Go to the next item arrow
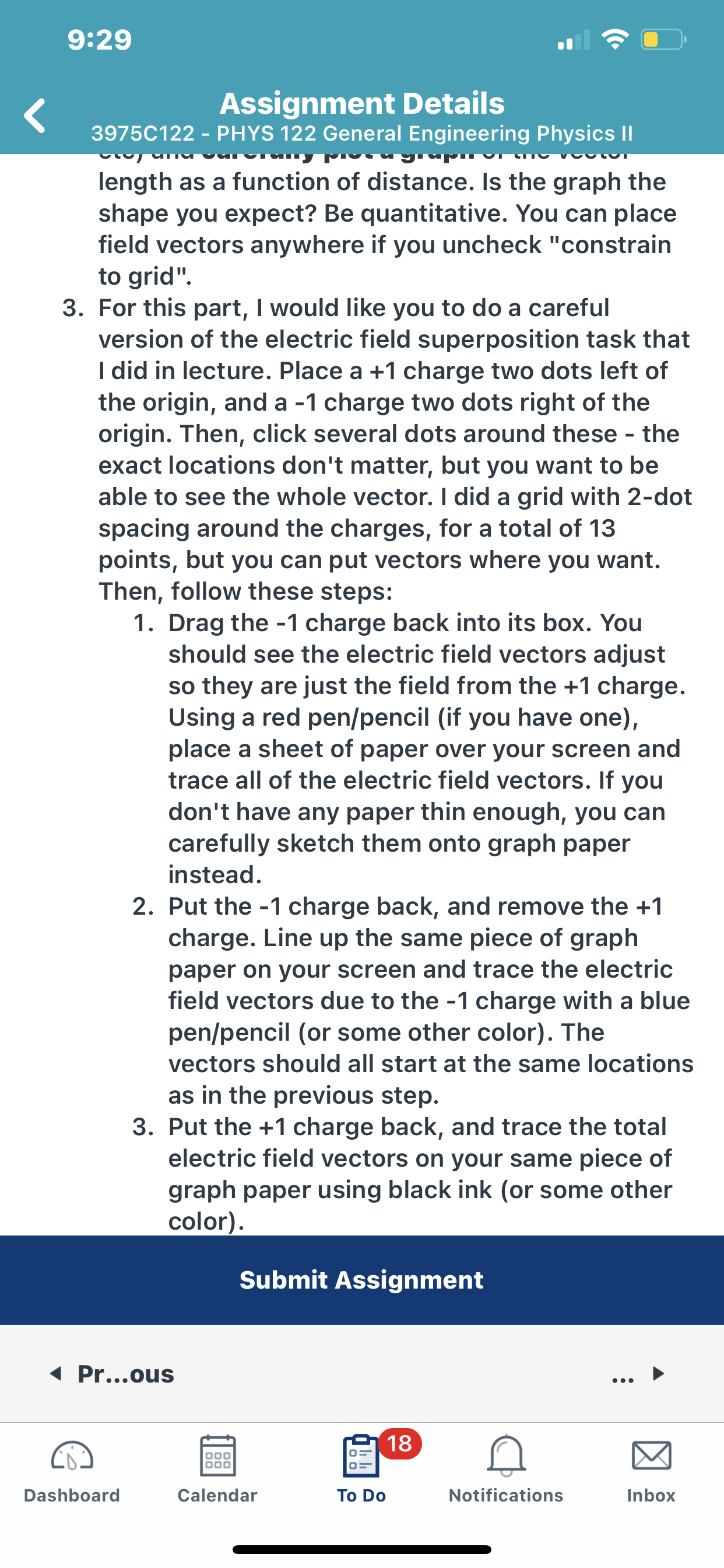 (639, 1374)
